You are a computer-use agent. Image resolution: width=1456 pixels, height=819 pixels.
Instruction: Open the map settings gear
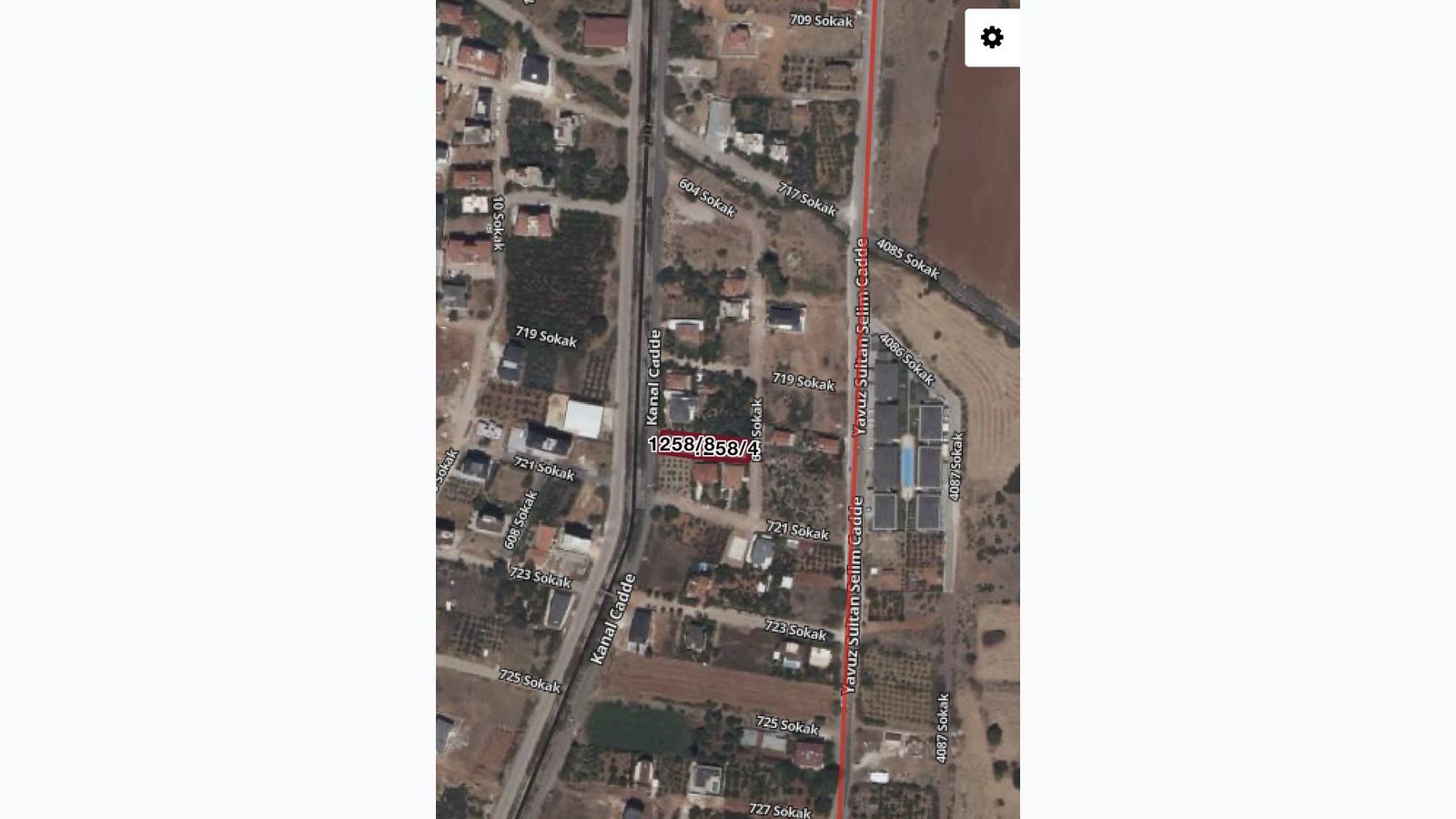(992, 37)
